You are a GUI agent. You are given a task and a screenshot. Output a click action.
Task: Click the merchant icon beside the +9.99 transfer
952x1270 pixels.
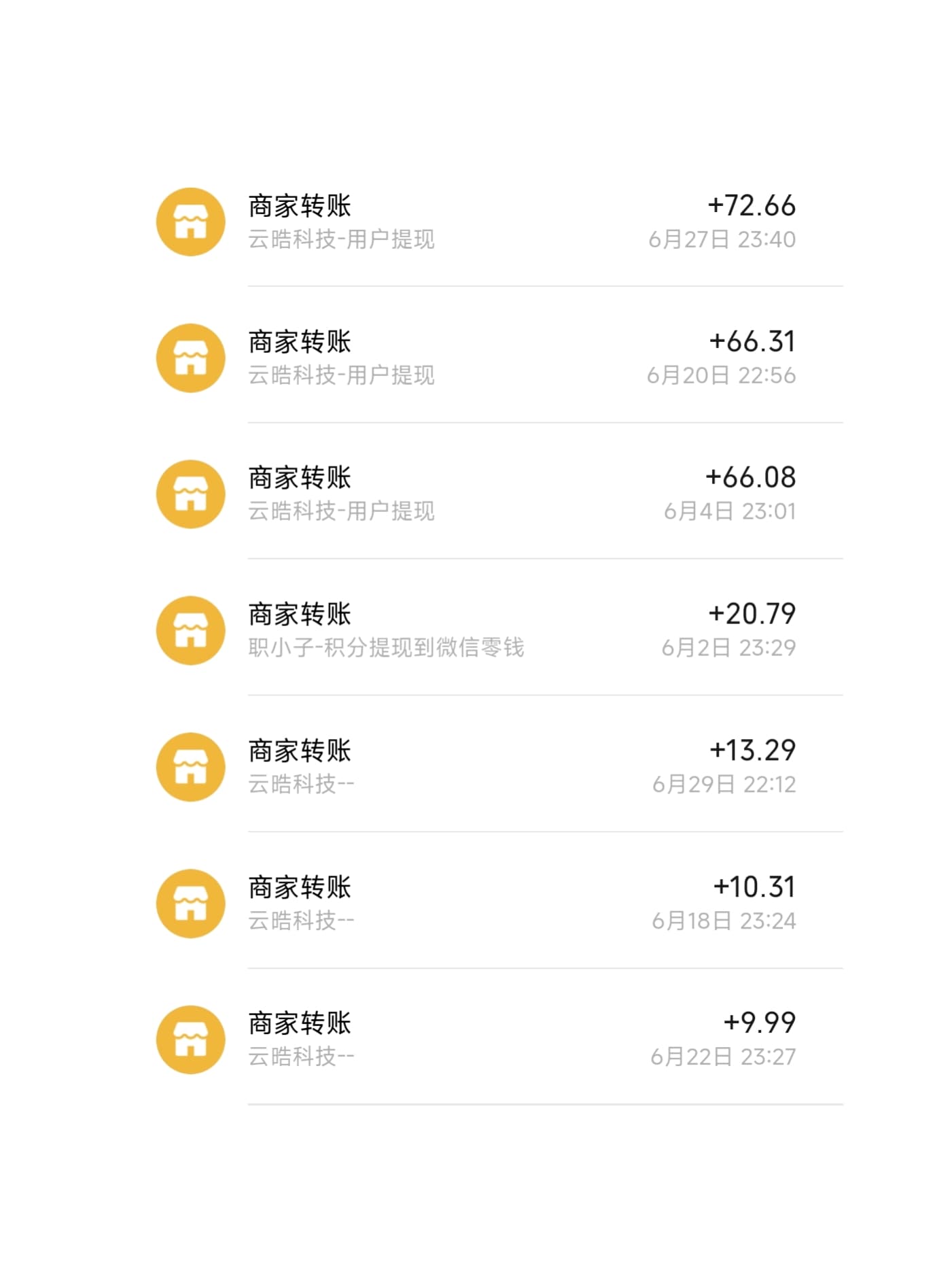(191, 1039)
